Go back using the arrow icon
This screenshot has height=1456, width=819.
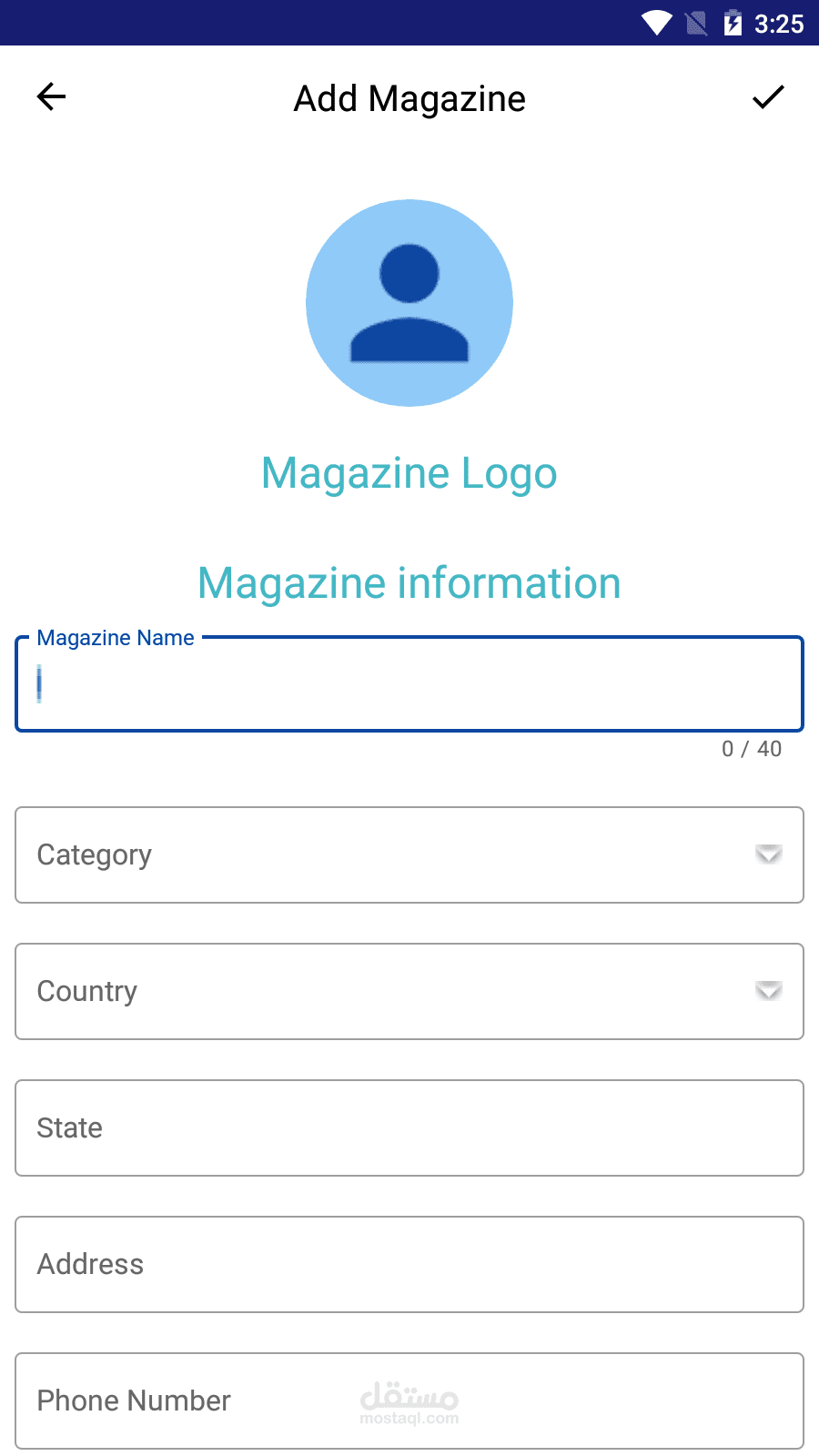point(51,96)
